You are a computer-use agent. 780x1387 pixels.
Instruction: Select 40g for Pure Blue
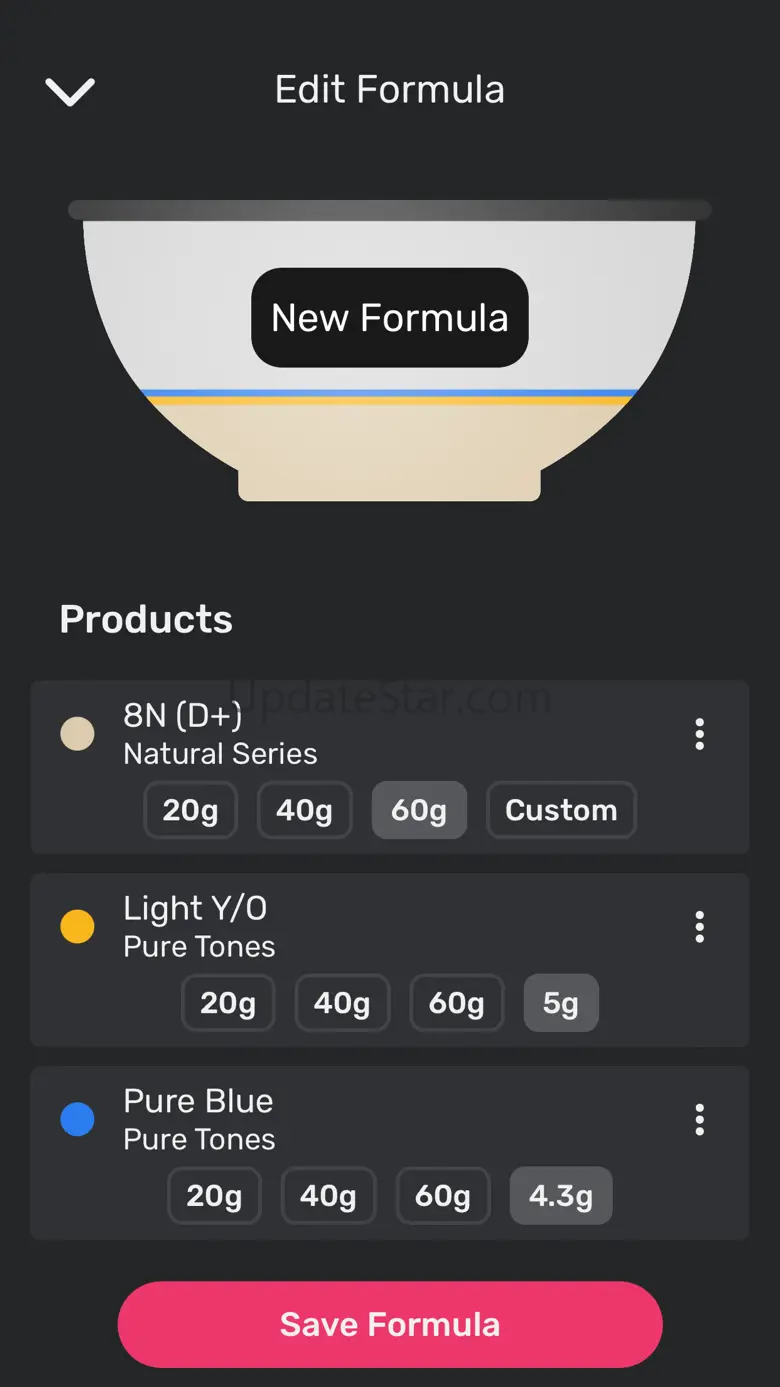tap(328, 1196)
